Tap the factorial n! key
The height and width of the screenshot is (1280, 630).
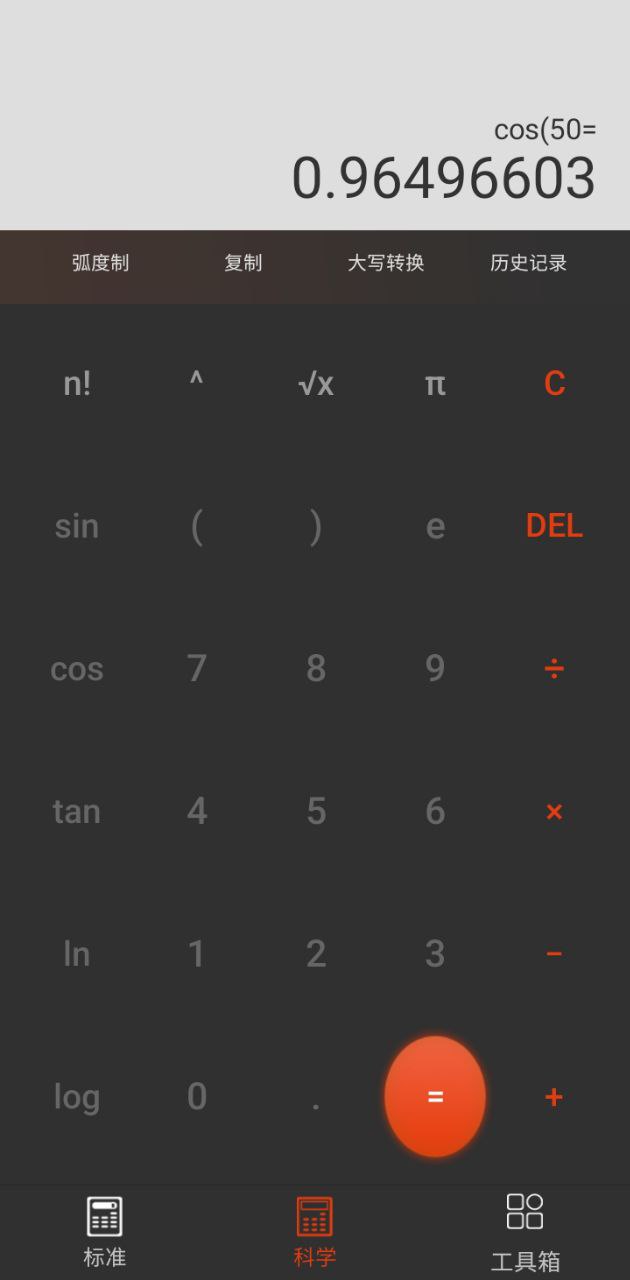point(77,383)
